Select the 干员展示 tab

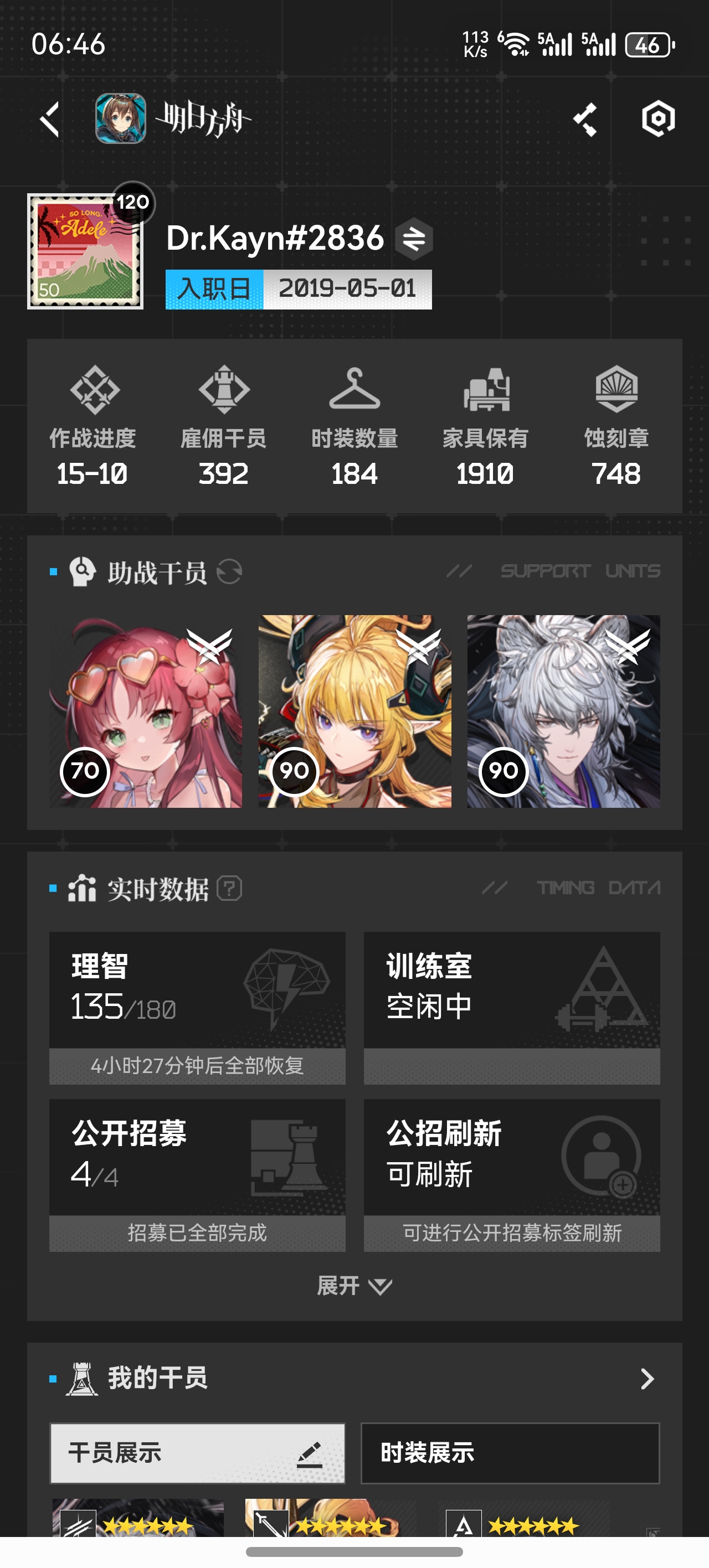click(197, 1453)
